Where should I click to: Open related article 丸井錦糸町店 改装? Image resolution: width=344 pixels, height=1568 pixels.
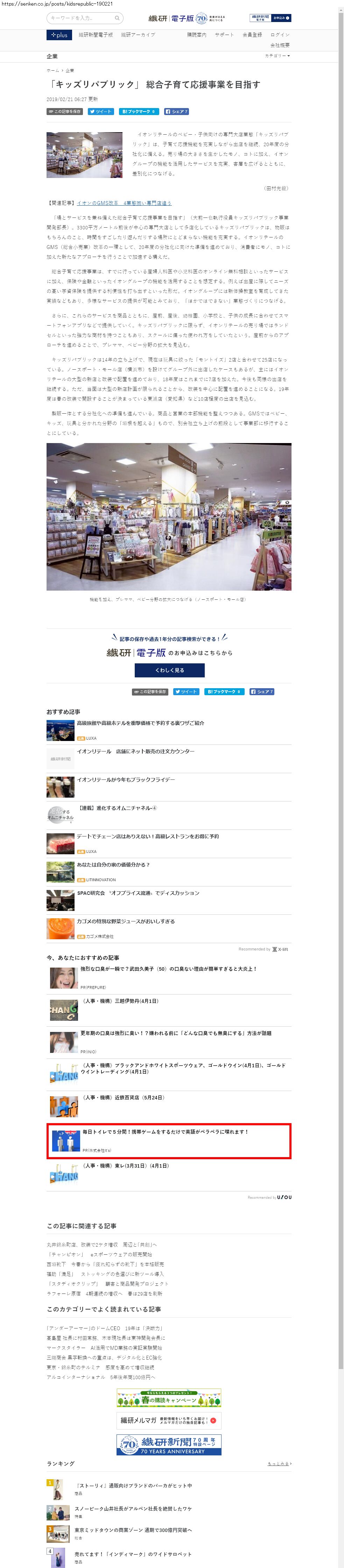[102, 1245]
